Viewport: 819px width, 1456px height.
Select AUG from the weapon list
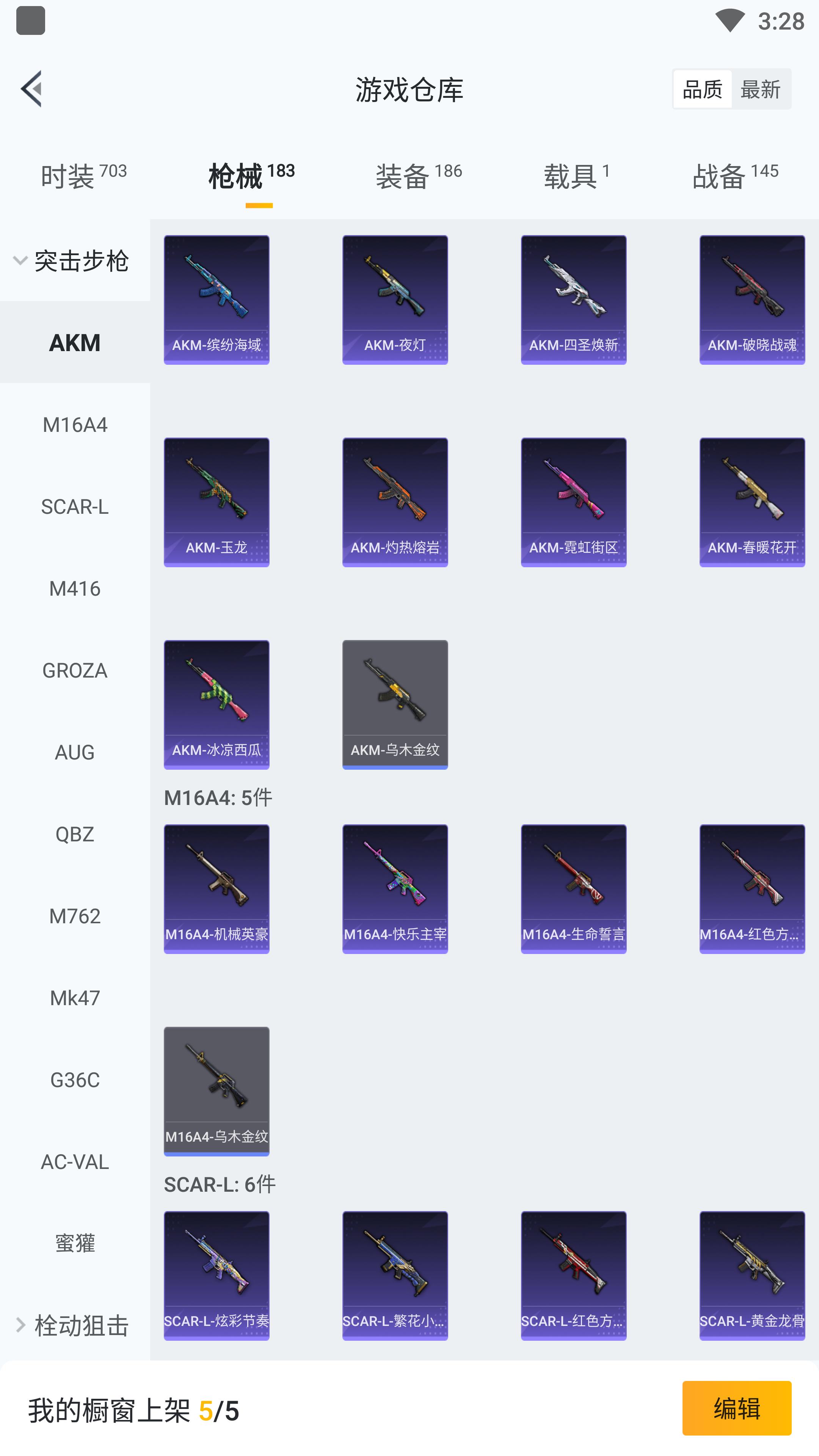click(75, 752)
